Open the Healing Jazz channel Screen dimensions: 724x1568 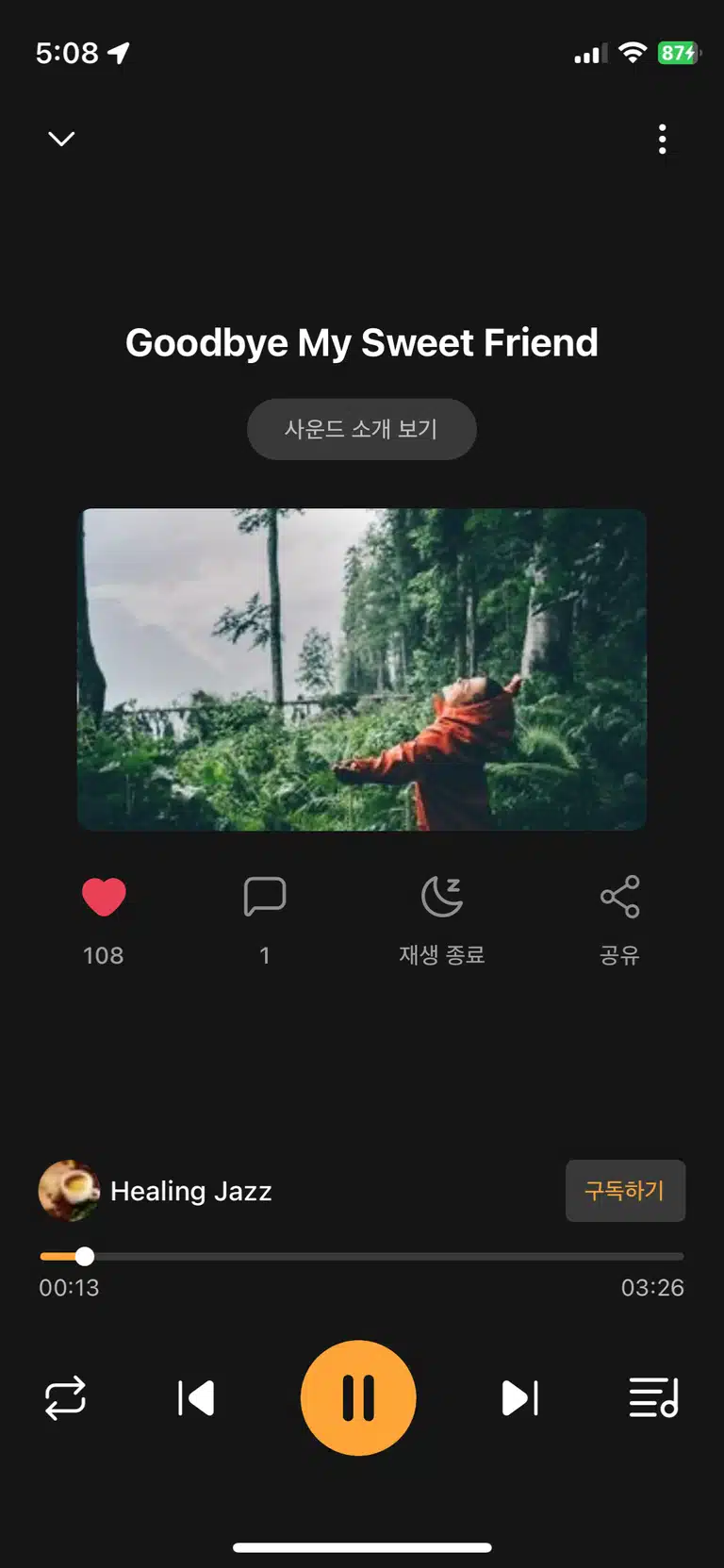[156, 1191]
